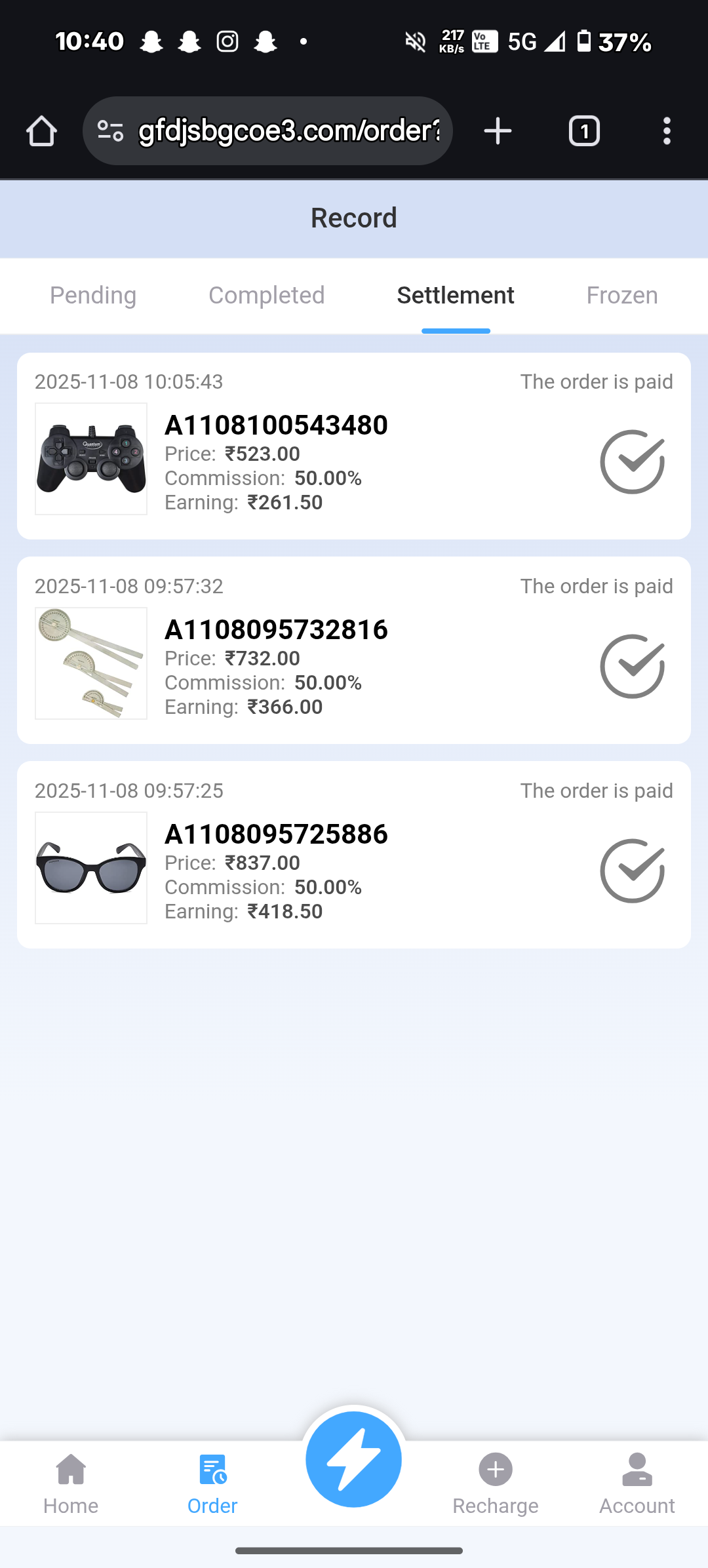Tap the address bar URL
This screenshot has height=1568, width=708.
[x=288, y=131]
